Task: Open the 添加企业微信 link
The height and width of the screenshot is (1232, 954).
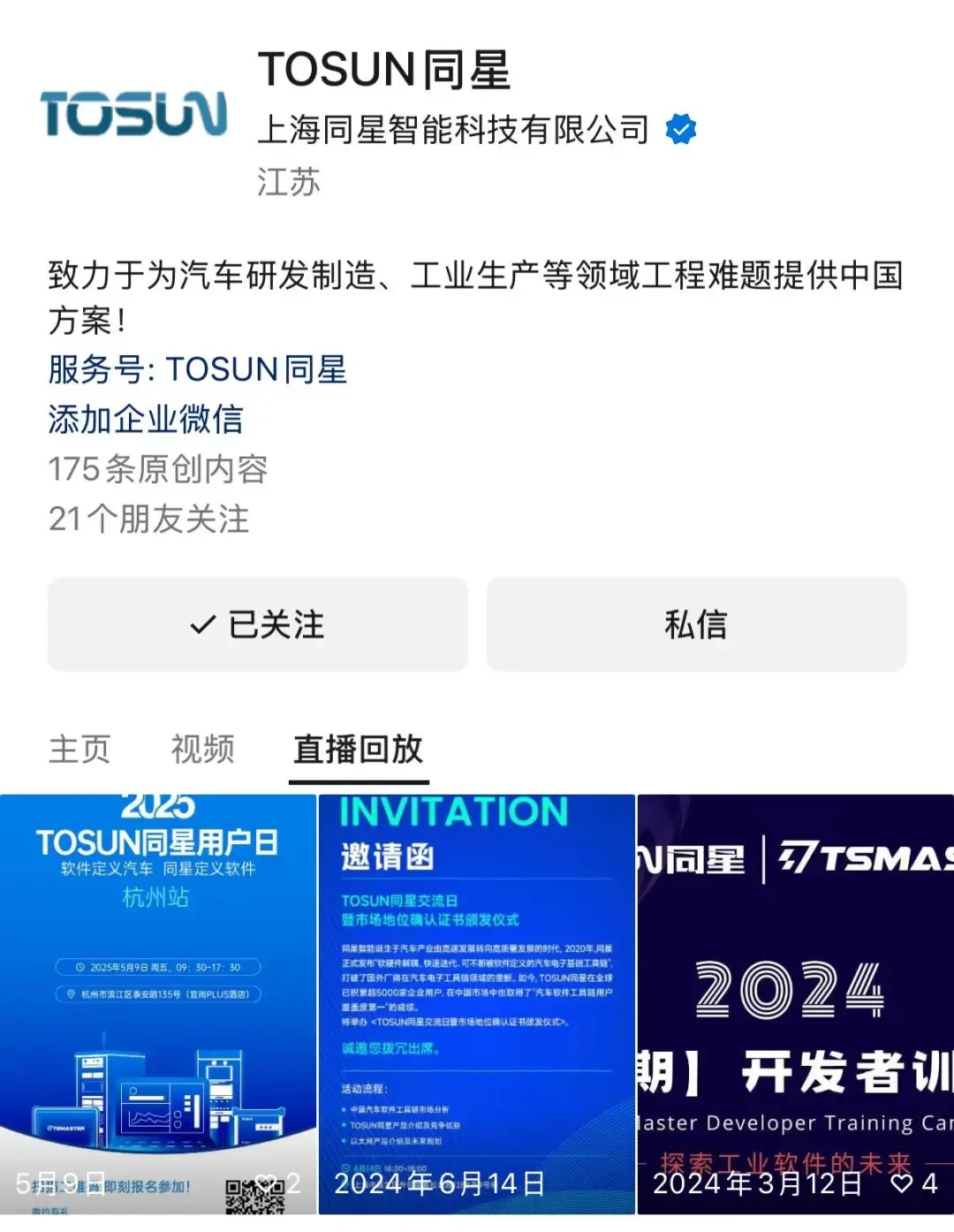Action: click(x=143, y=420)
